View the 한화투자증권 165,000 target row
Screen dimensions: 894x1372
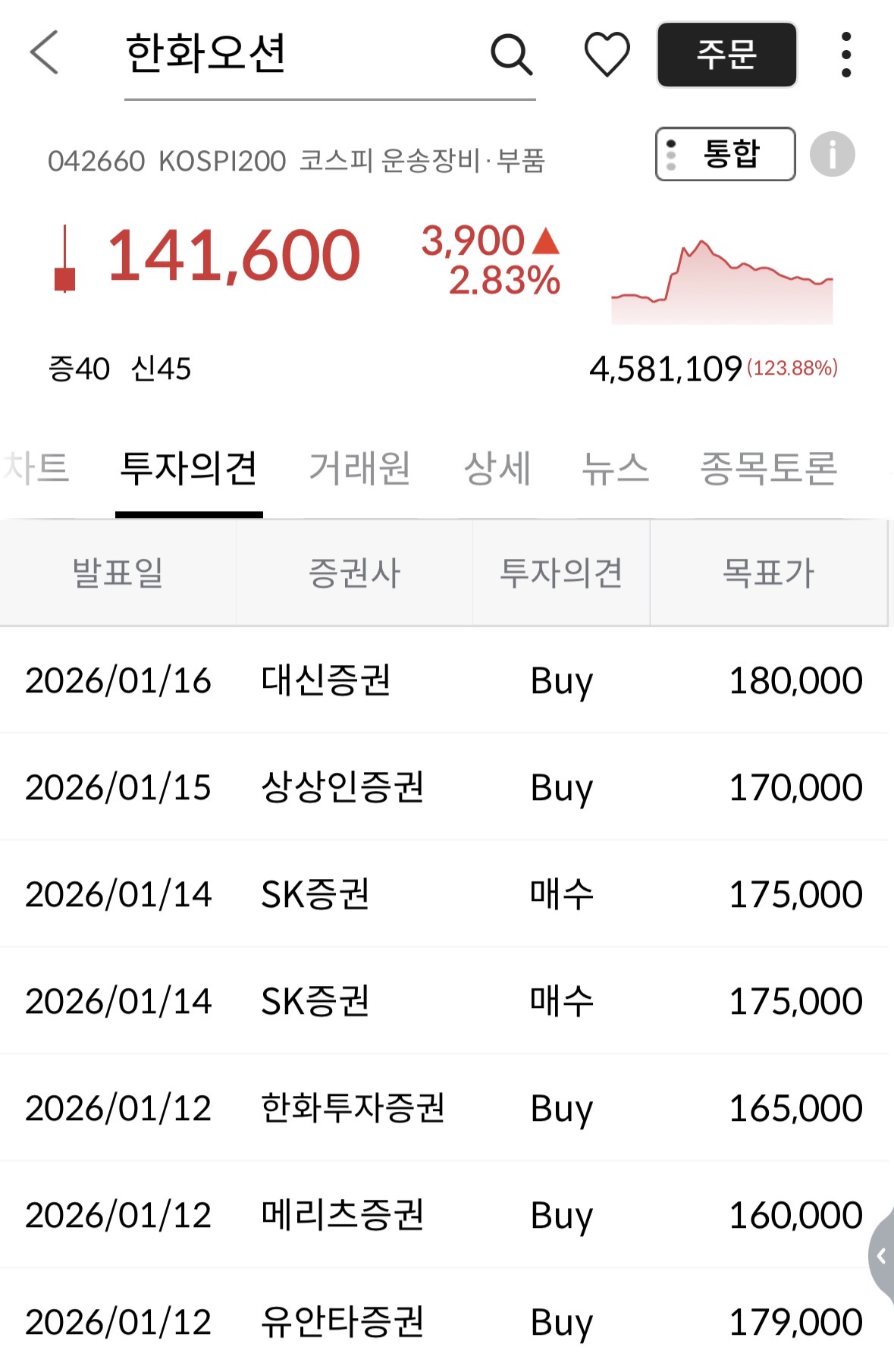(444, 1108)
